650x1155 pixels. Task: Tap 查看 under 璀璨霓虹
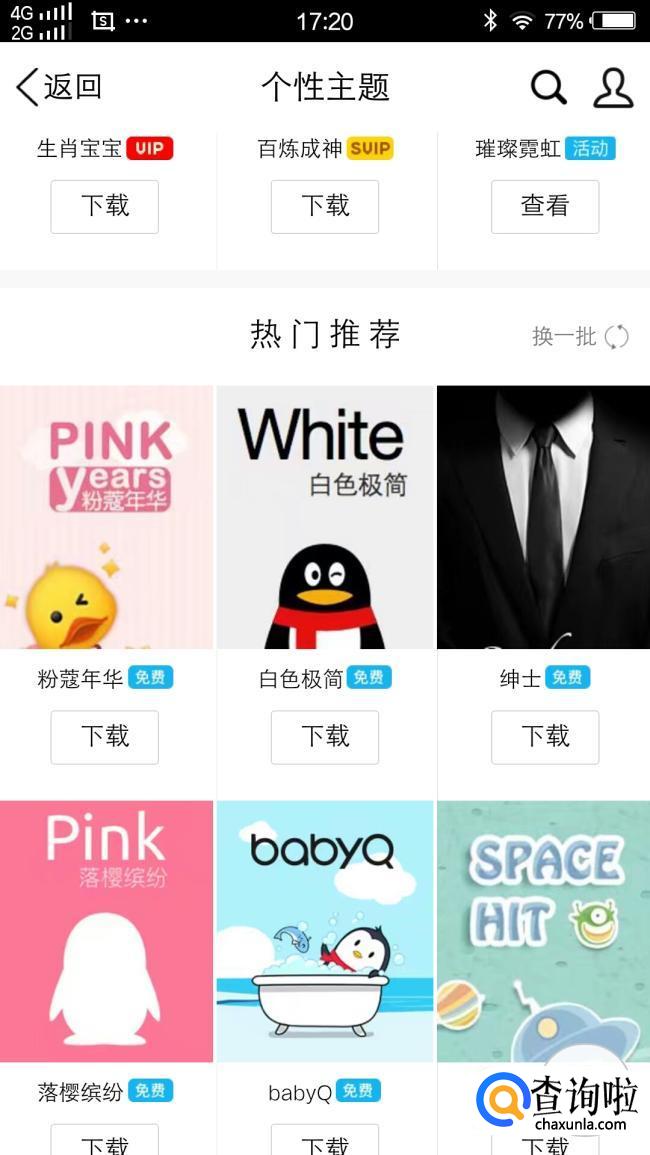coord(545,207)
